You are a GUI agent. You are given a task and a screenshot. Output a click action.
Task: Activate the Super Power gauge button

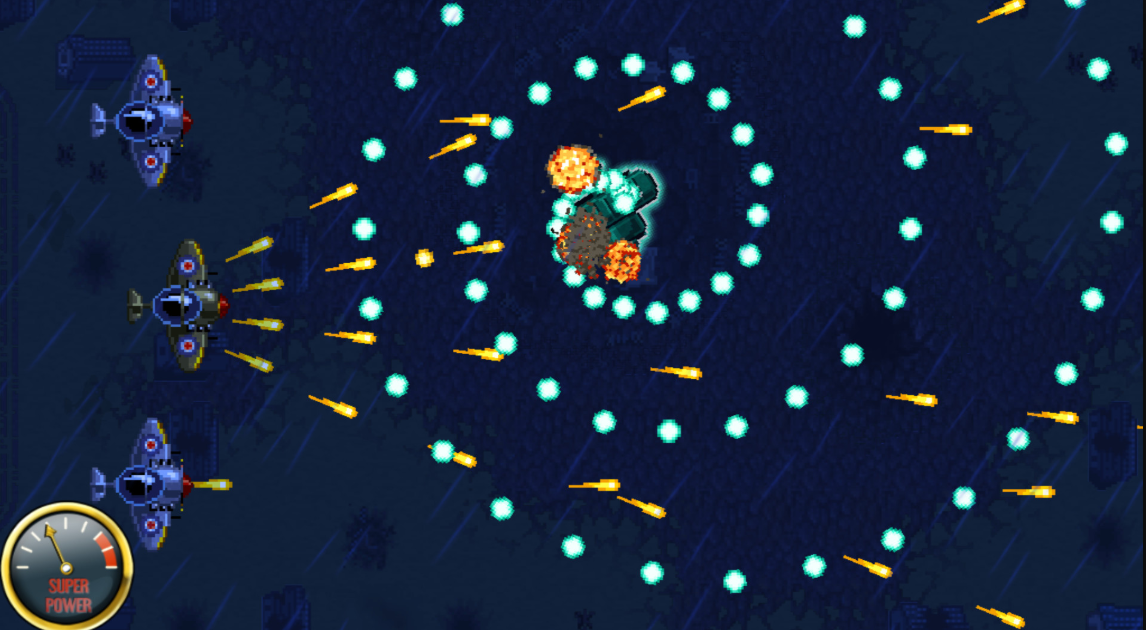tap(66, 567)
